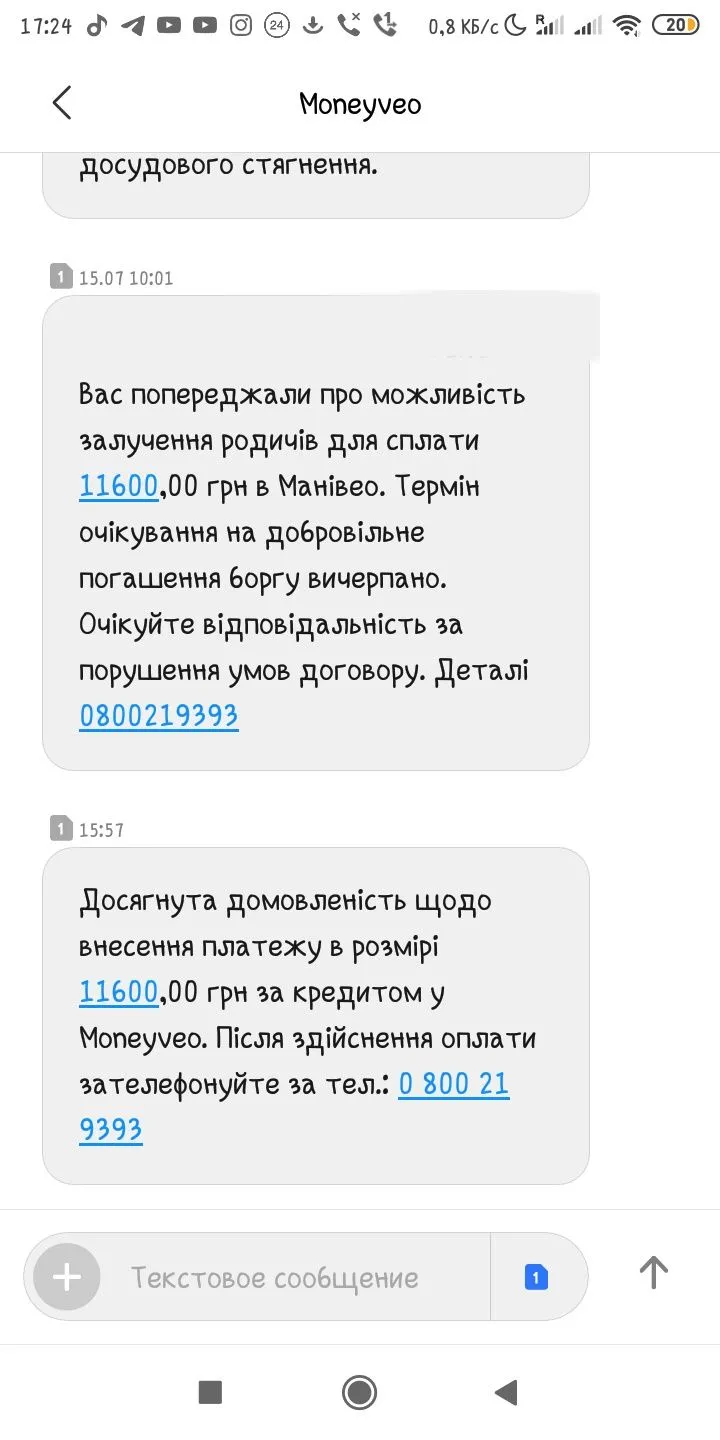Go back from the Moneyveo conversation

62,103
